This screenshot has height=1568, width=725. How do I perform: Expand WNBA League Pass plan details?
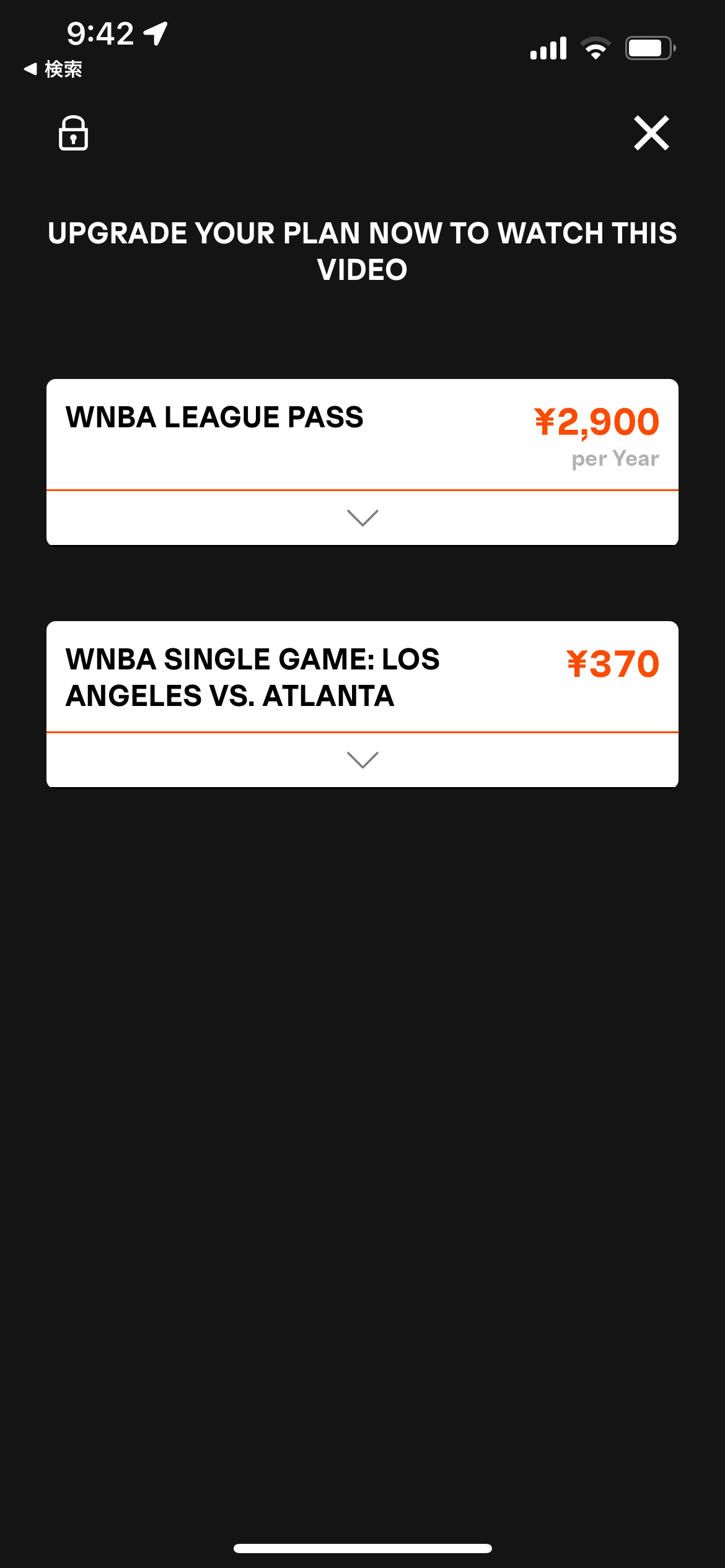point(362,518)
